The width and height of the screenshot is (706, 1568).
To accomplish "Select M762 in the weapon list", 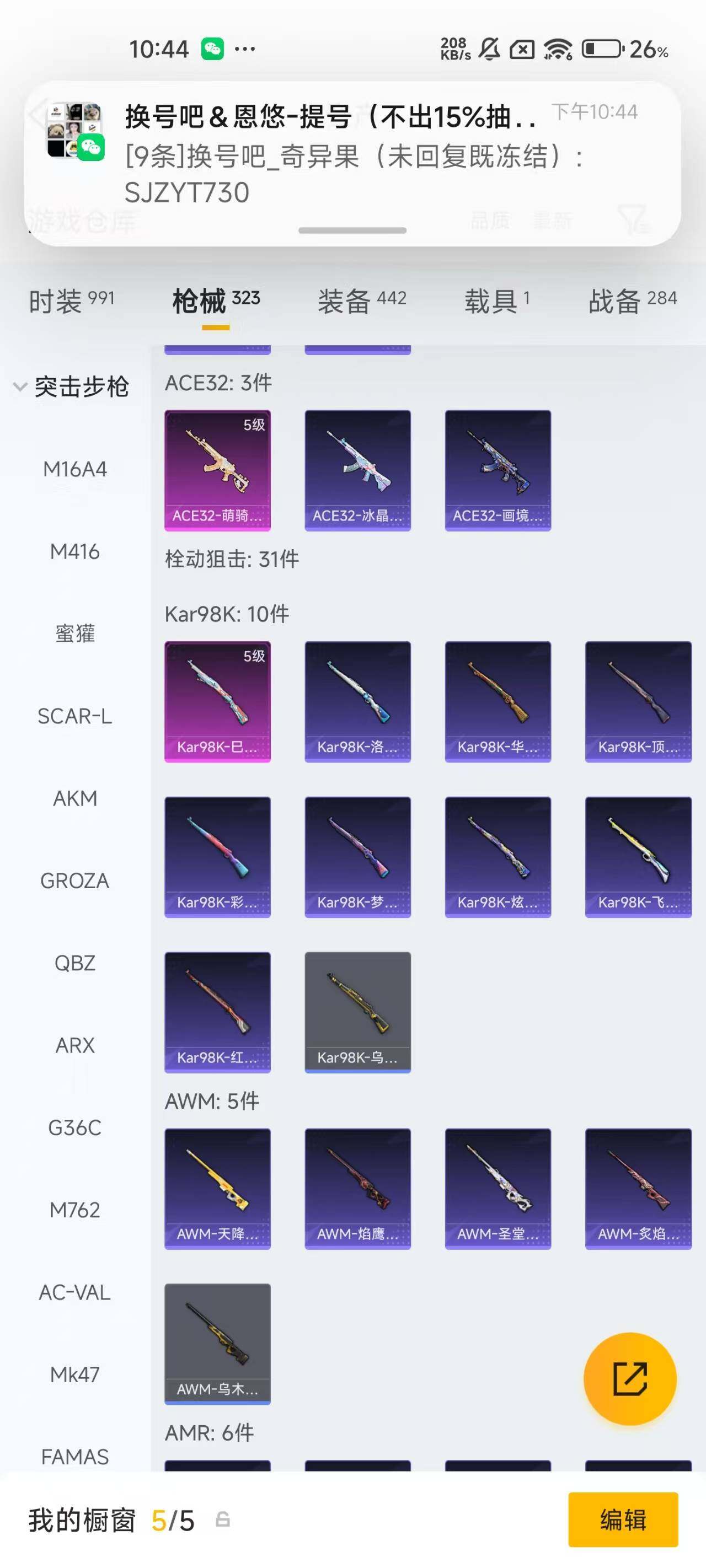I will coord(74,1210).
